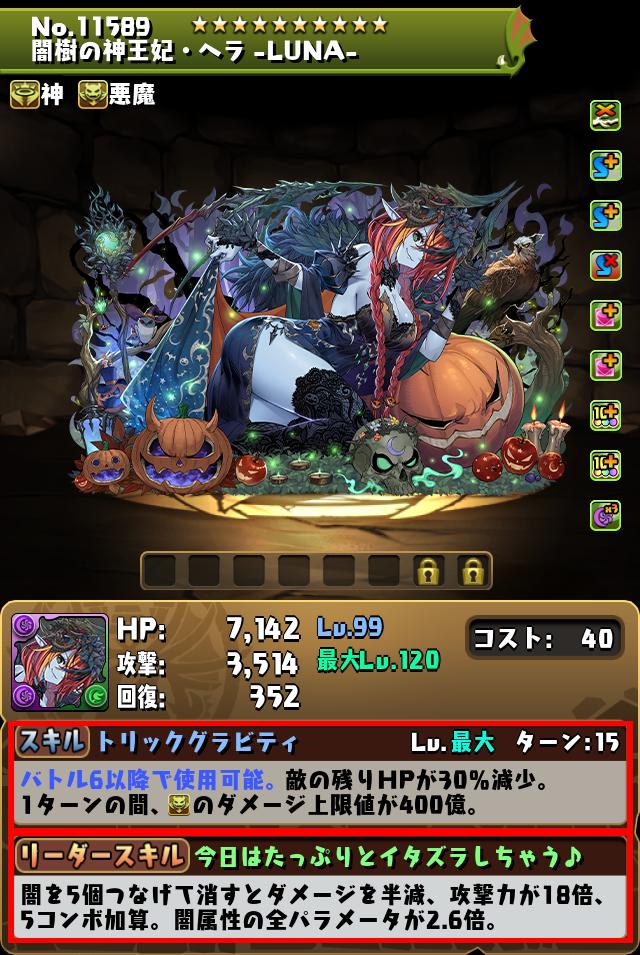This screenshot has height=955, width=640.
Task: Tap the monster portrait icon beside HP stats
Action: point(59,662)
